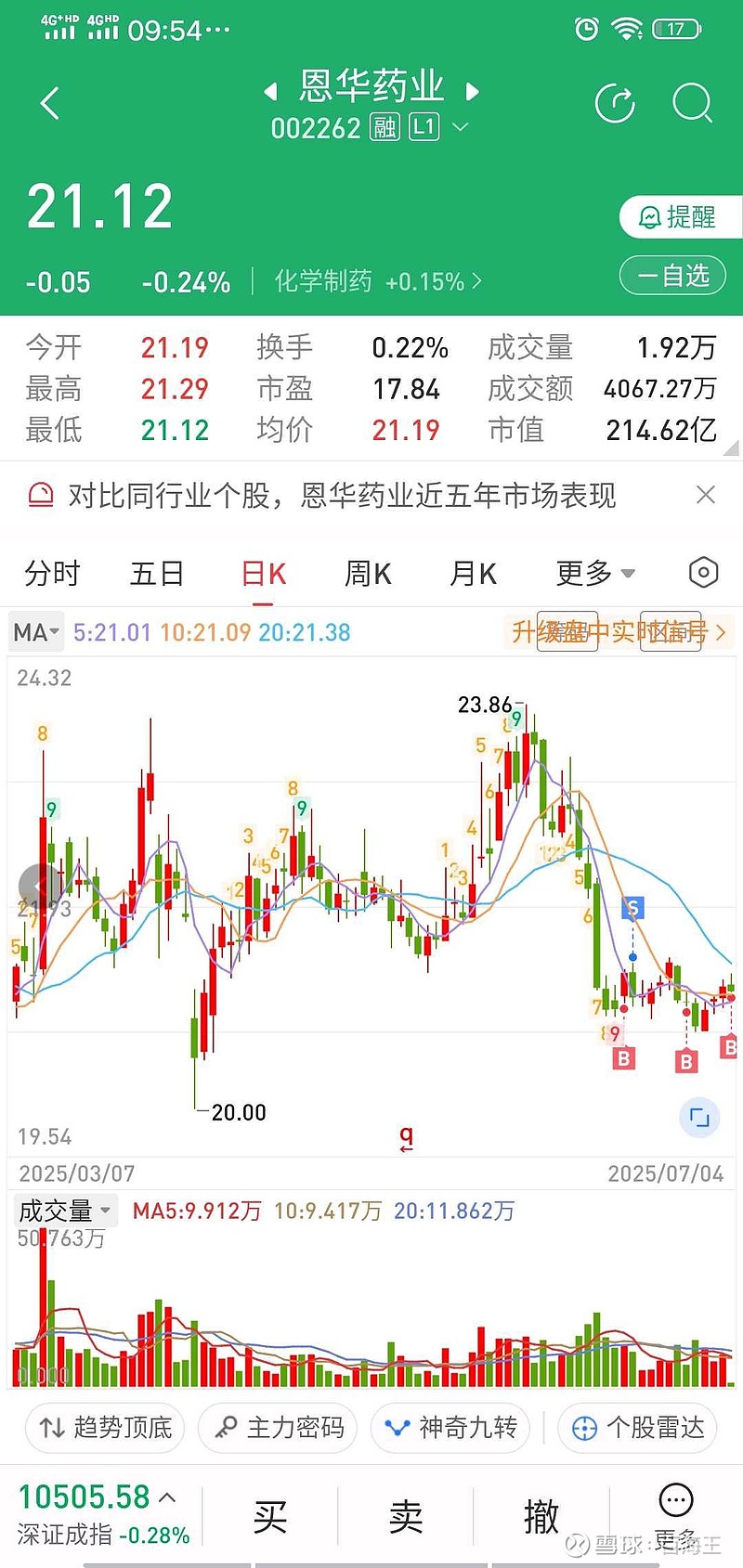Tap the refresh/share circular arrow icon

[615, 103]
